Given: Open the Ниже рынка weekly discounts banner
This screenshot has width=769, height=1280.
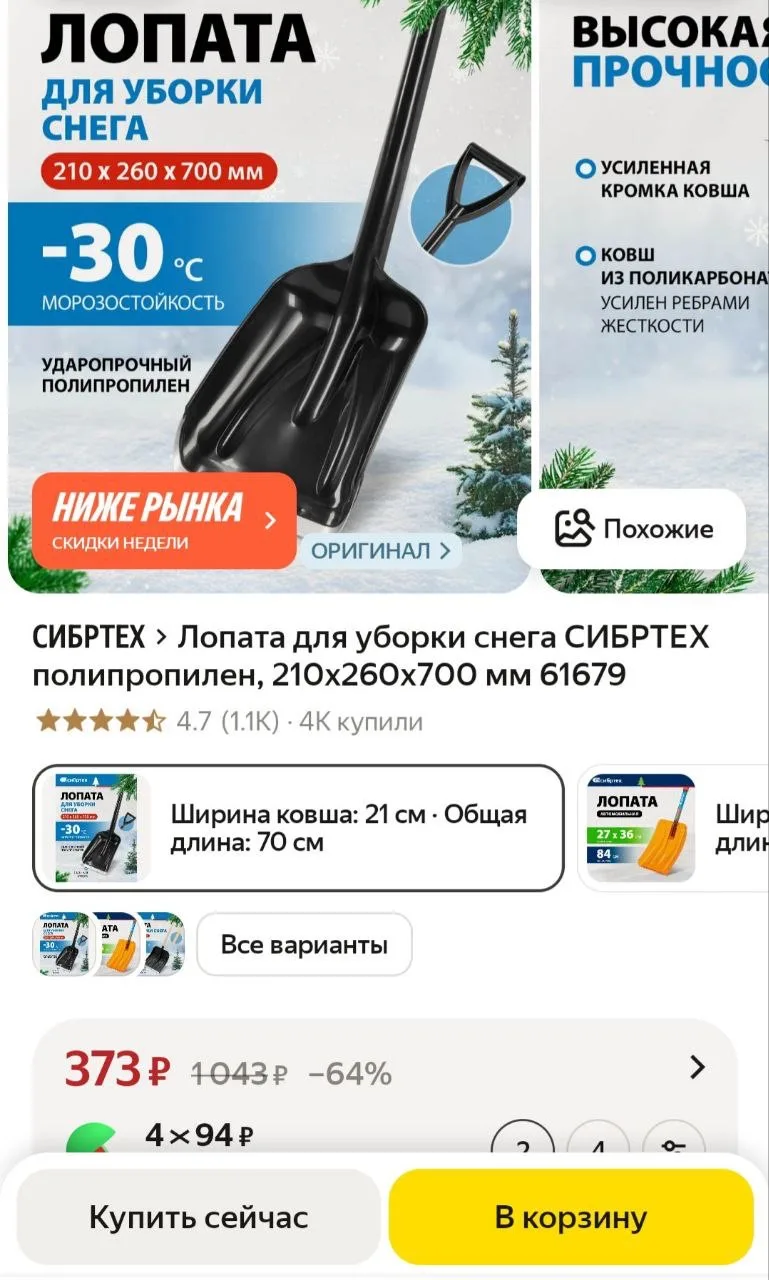Looking at the screenshot, I should click(x=164, y=520).
